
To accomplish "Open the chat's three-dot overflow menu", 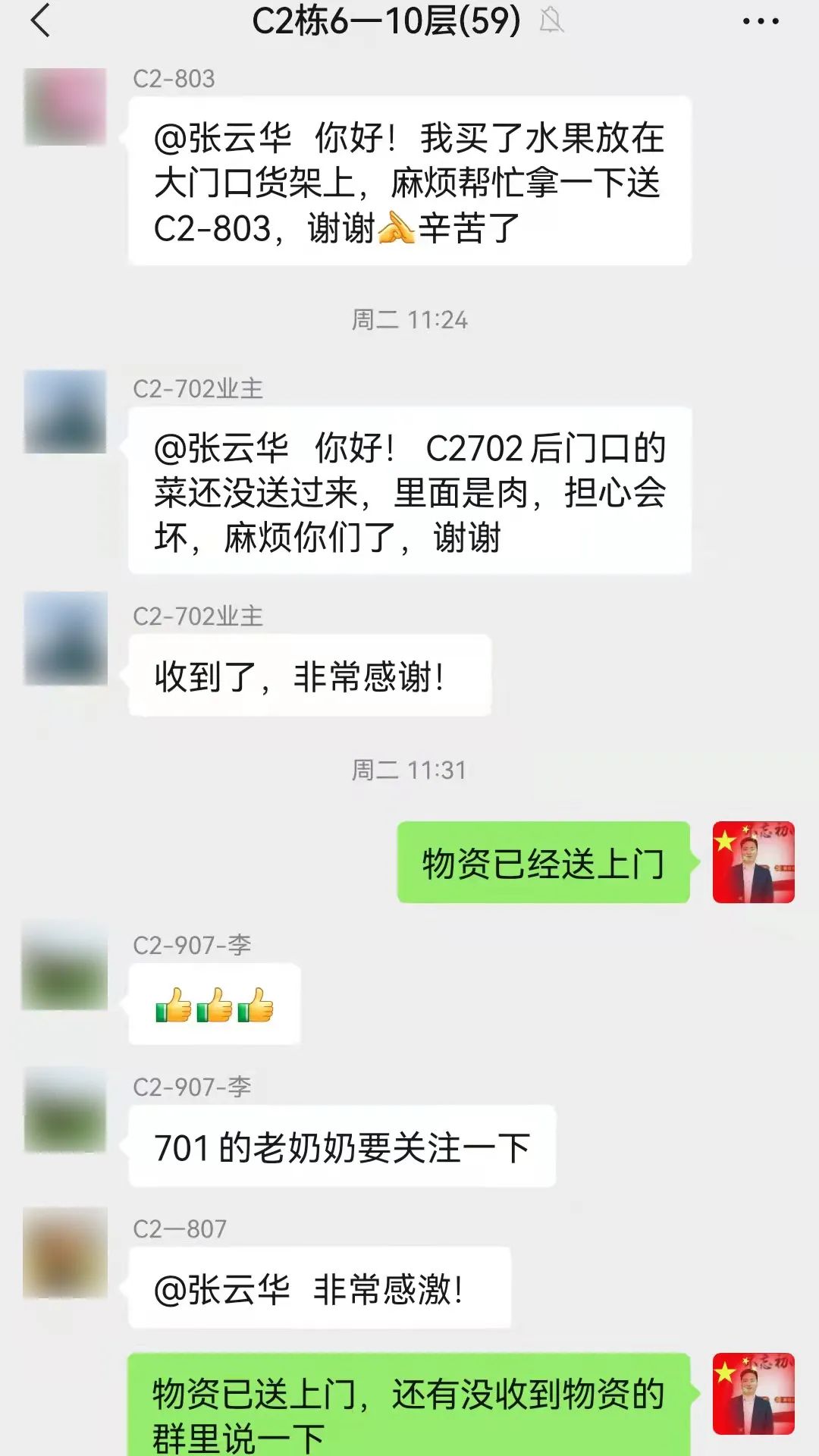I will coord(761,21).
